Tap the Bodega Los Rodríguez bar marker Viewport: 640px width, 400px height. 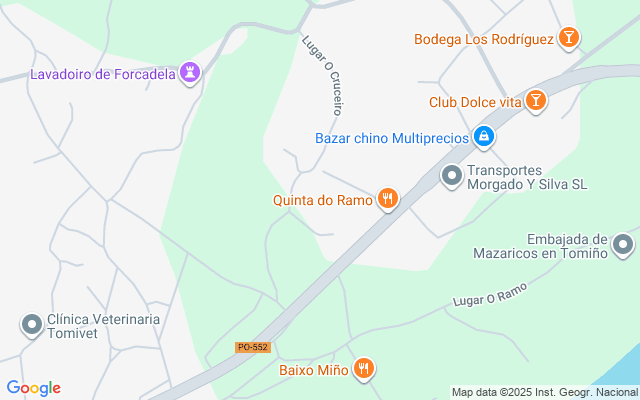pos(569,39)
